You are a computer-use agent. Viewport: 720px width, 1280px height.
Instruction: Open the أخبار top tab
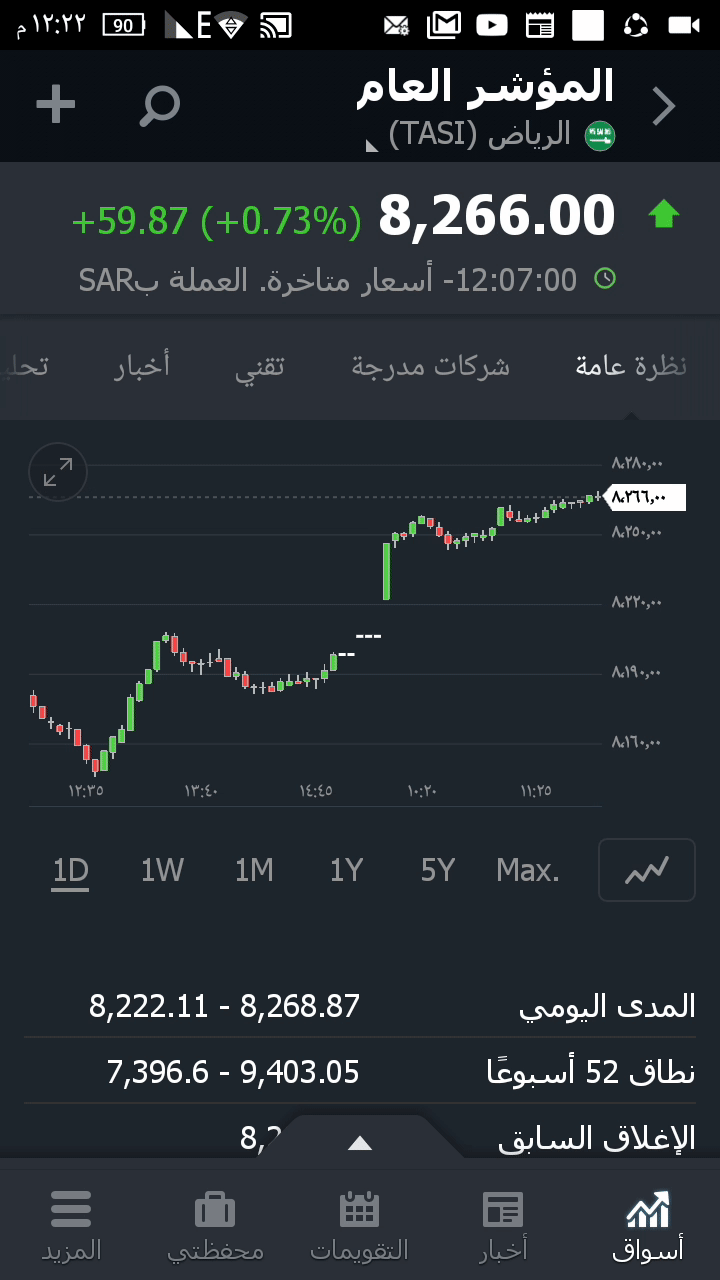click(x=141, y=367)
